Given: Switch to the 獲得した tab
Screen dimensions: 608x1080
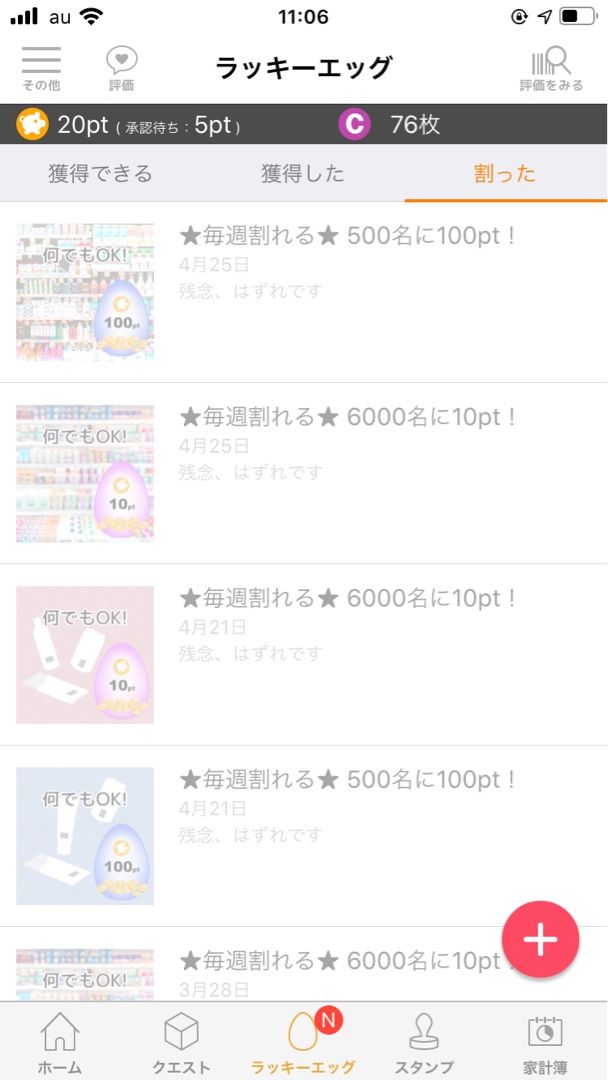Looking at the screenshot, I should (303, 174).
